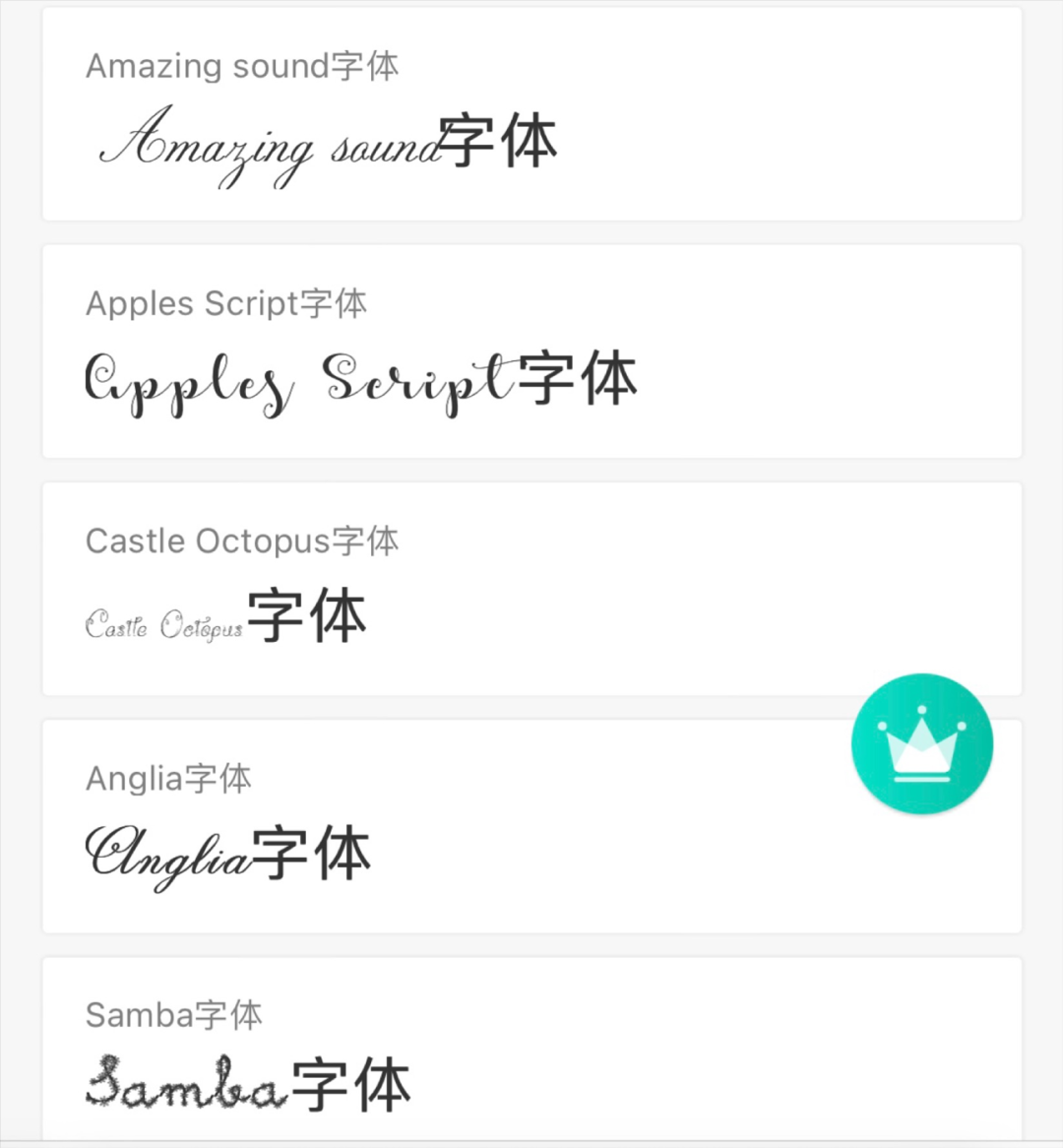Tap the green crown floating button
Viewport: 1063px width, 1148px height.
[921, 744]
